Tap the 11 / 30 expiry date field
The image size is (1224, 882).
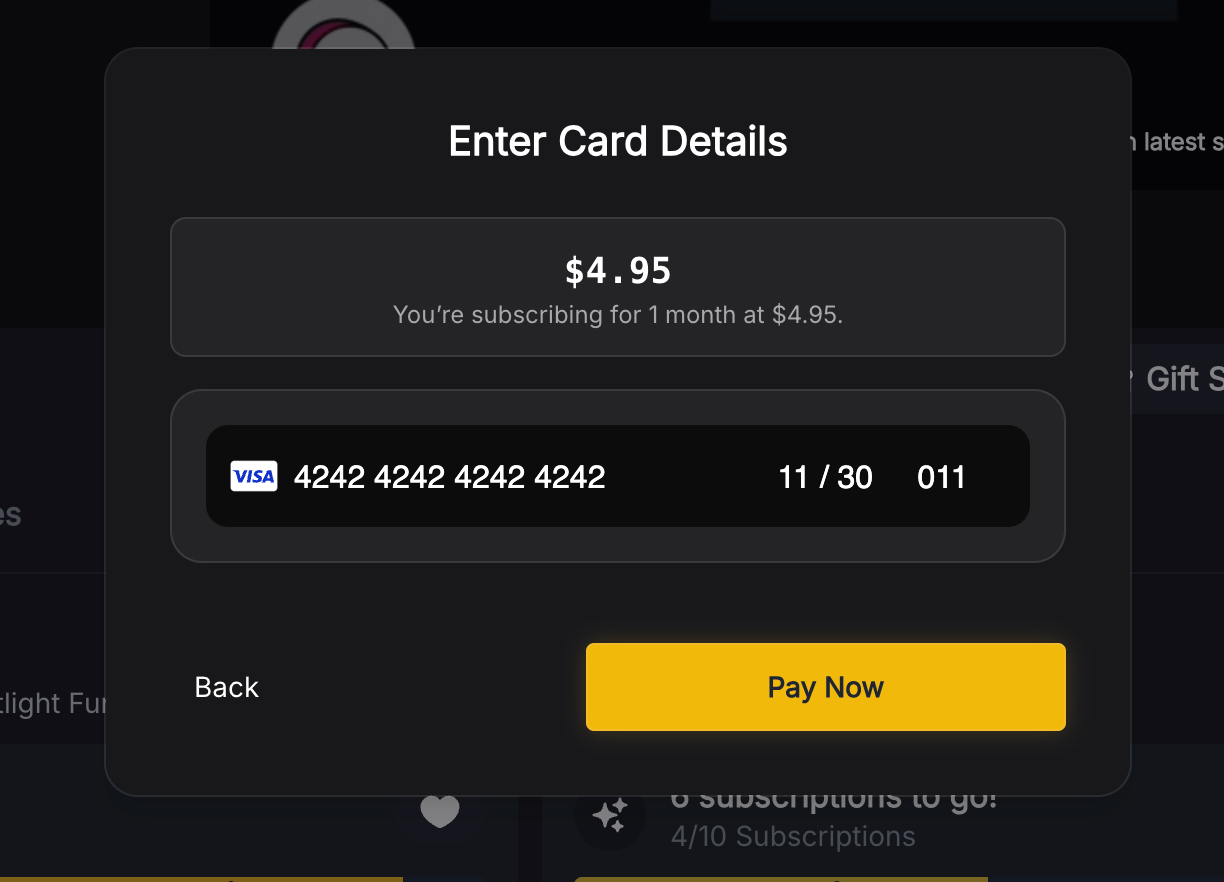pyautogui.click(x=825, y=477)
